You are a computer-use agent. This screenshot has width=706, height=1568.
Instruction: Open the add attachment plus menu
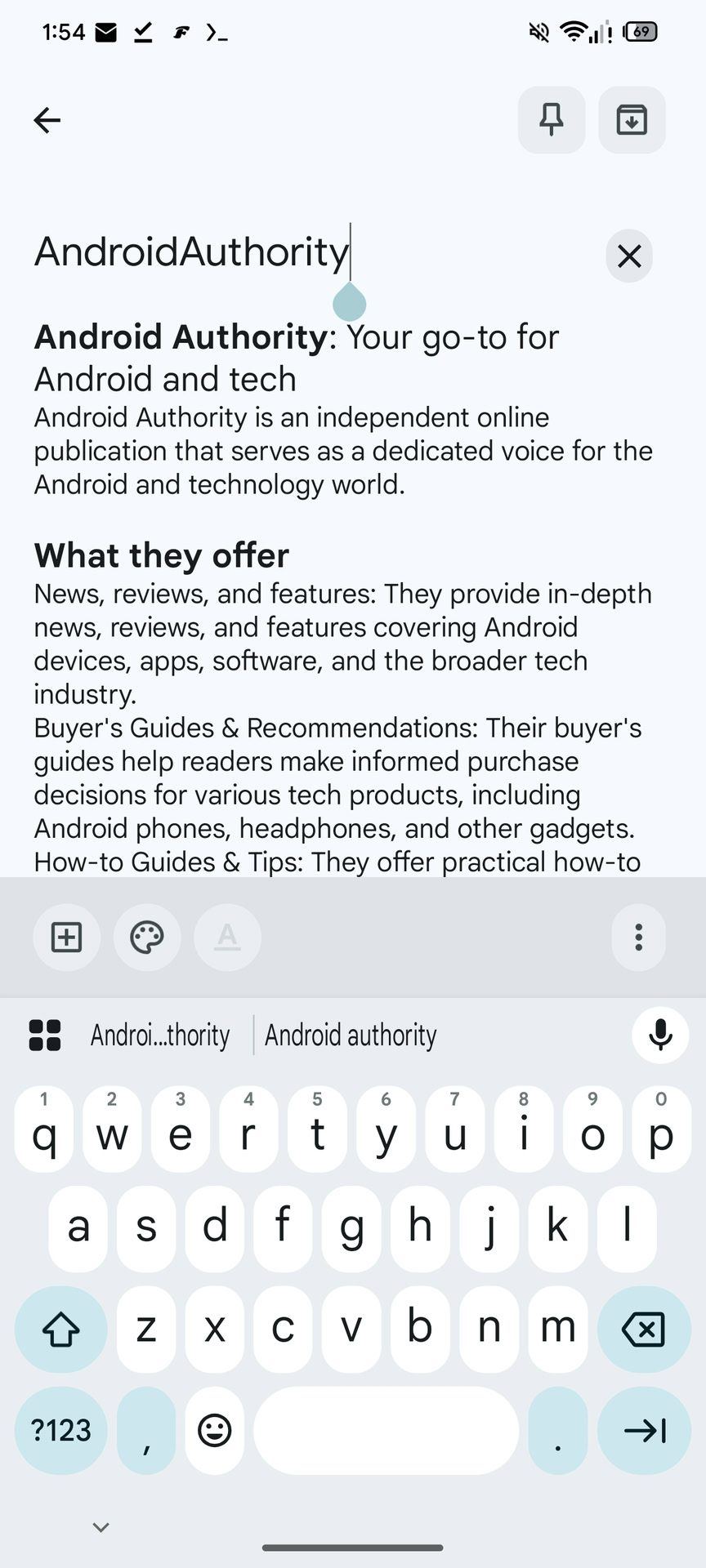click(67, 937)
